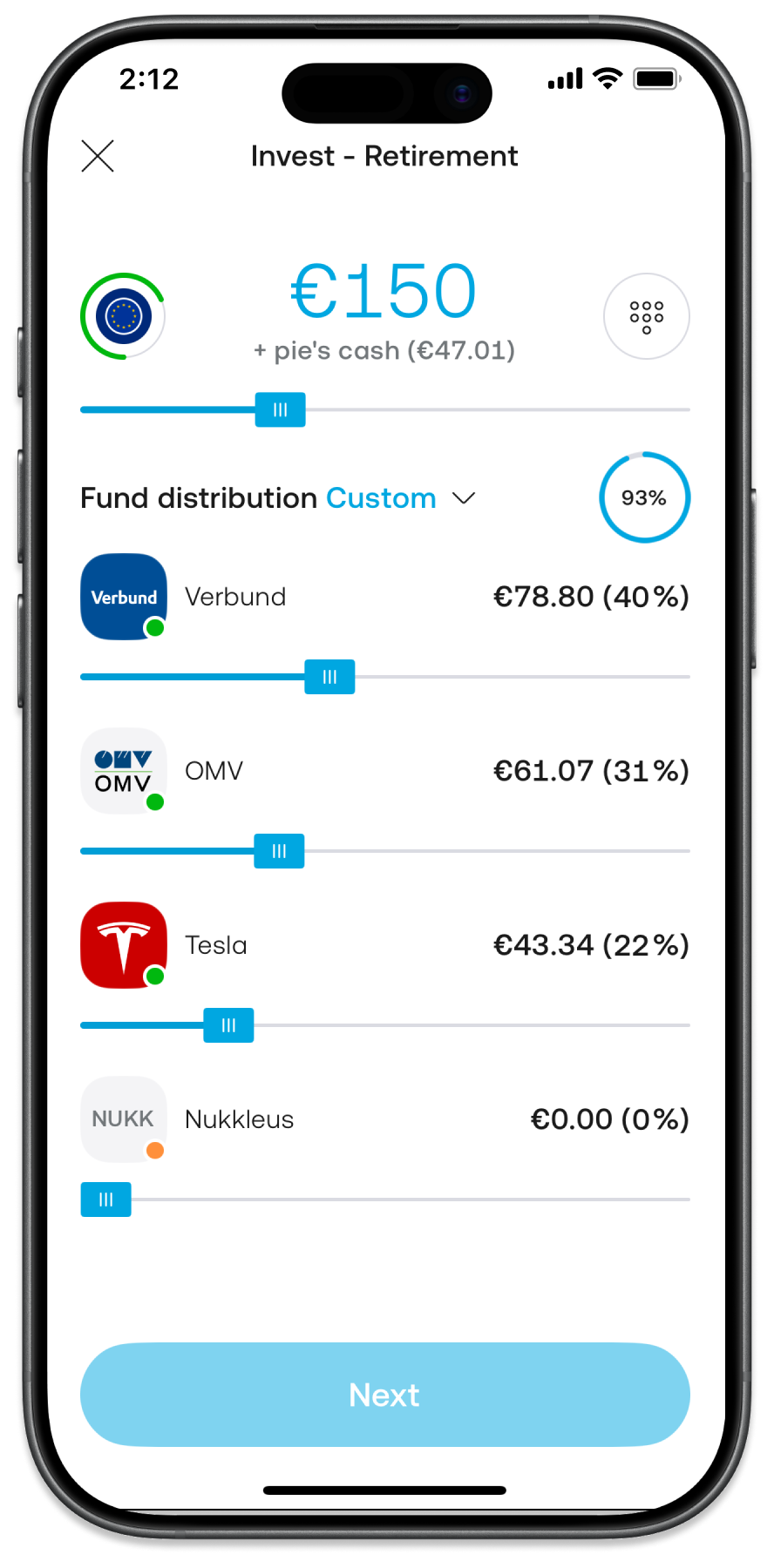774x1568 pixels.
Task: Close the Invest - Retirement screen
Action: point(98,157)
